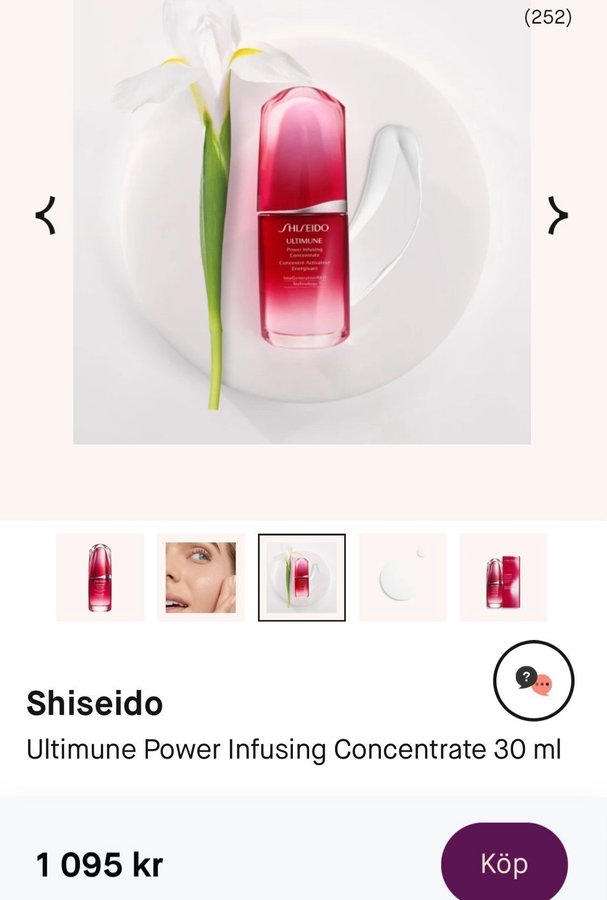Go to the previous product image
The width and height of the screenshot is (607, 900).
[x=45, y=215]
